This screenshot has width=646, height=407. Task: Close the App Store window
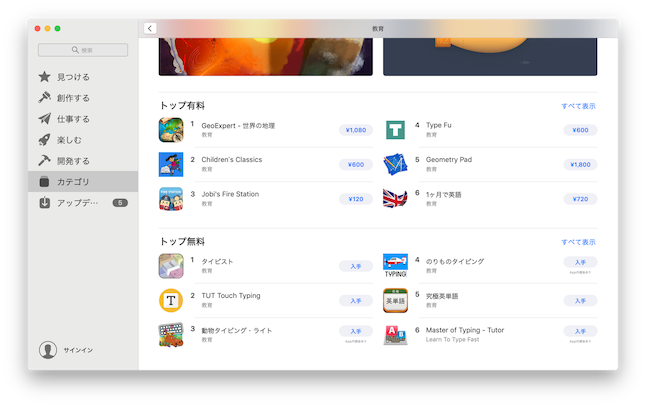pos(35,29)
